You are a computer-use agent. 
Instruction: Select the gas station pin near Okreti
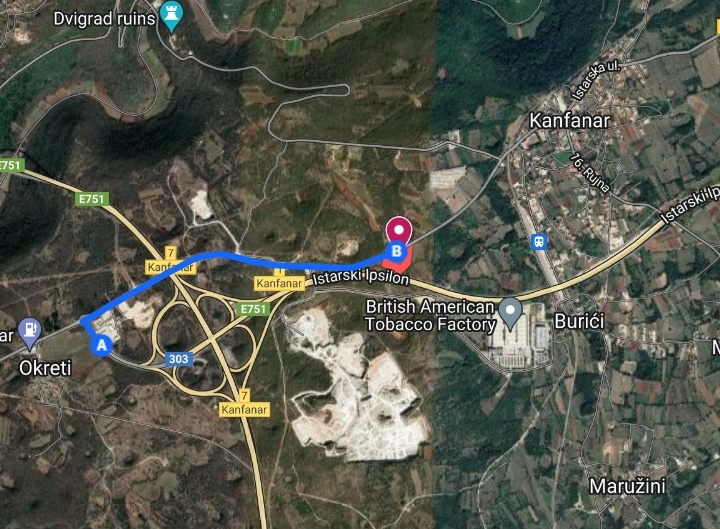[x=32, y=327]
